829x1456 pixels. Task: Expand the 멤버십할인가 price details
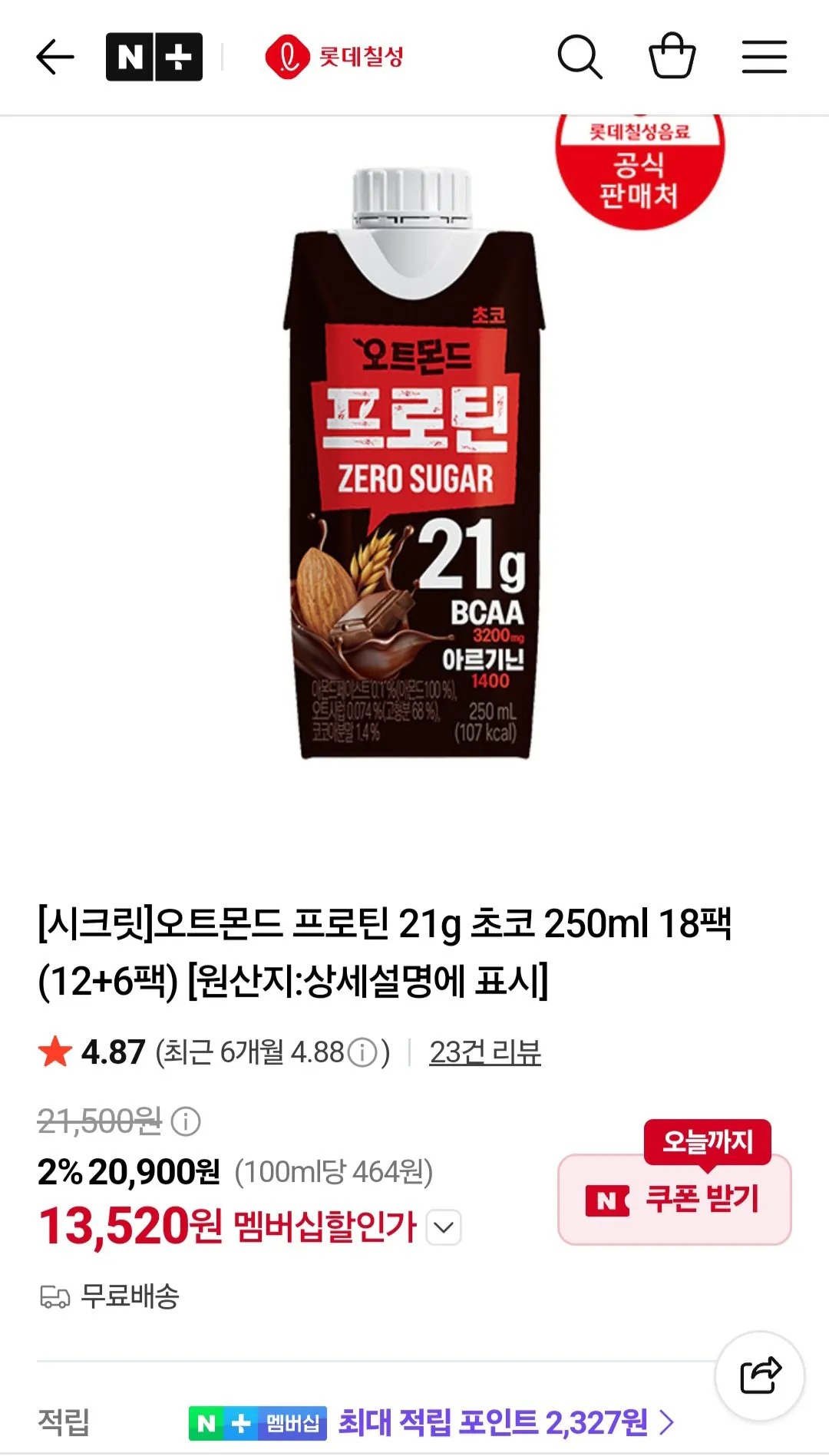[444, 1227]
